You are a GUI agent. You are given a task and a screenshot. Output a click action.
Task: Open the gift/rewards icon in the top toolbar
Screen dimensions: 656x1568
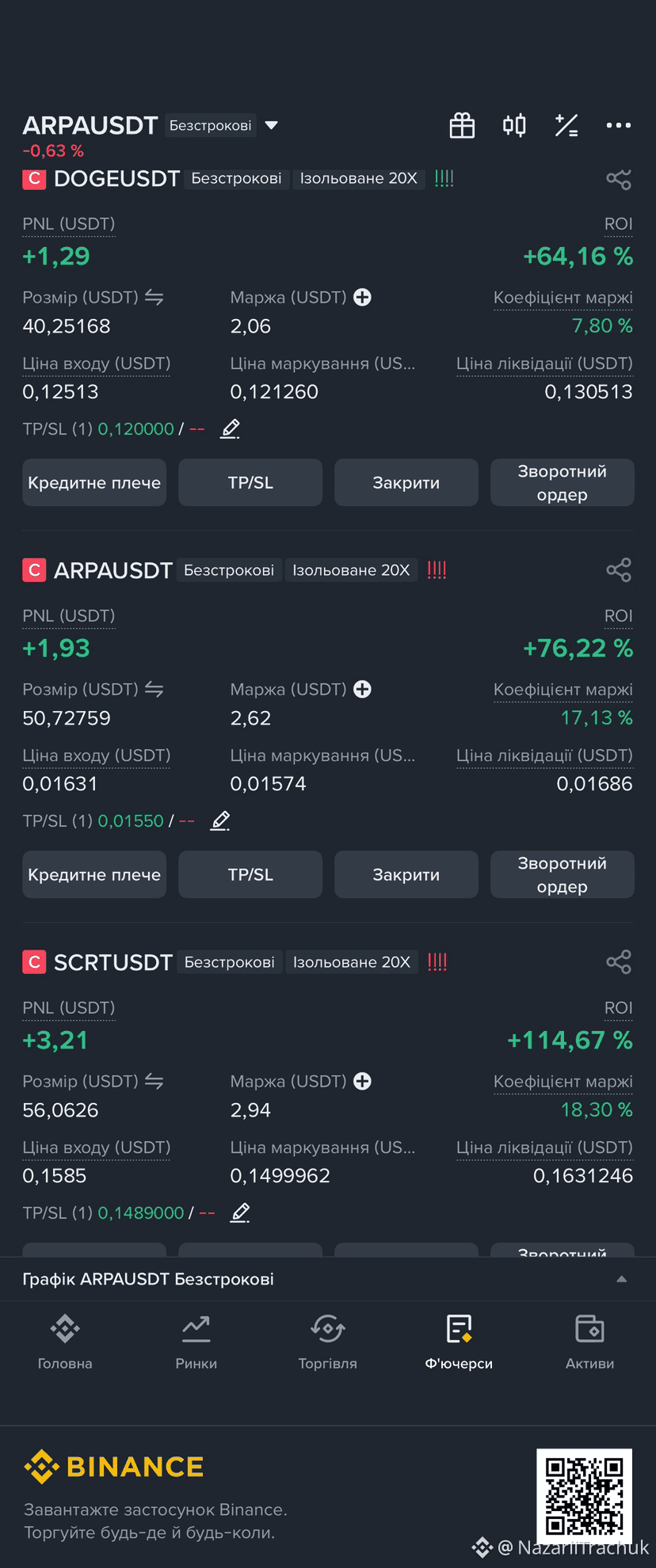(x=462, y=125)
